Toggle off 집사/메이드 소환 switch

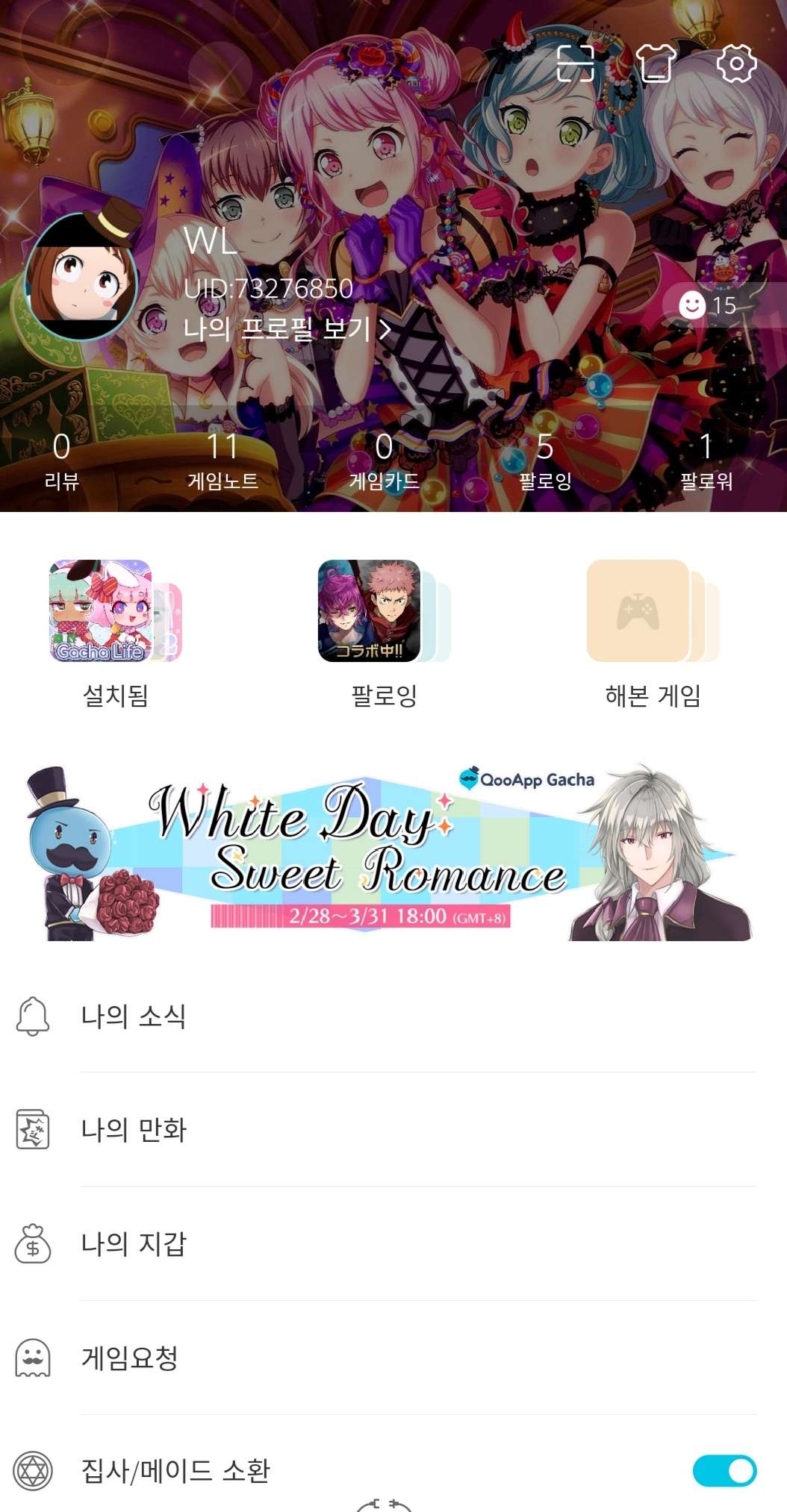tap(724, 1471)
